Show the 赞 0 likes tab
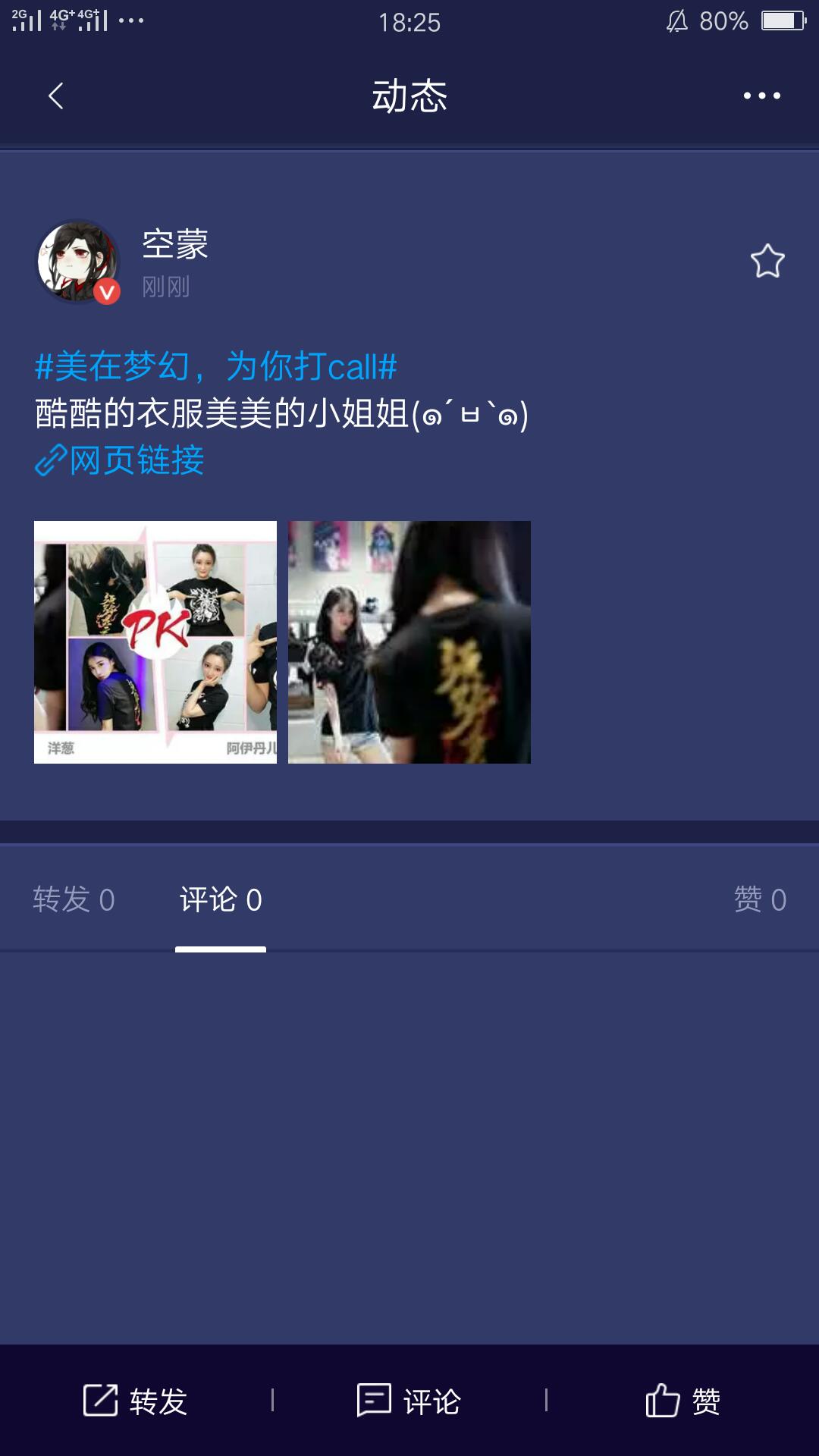This screenshot has height=1456, width=819. (760, 899)
